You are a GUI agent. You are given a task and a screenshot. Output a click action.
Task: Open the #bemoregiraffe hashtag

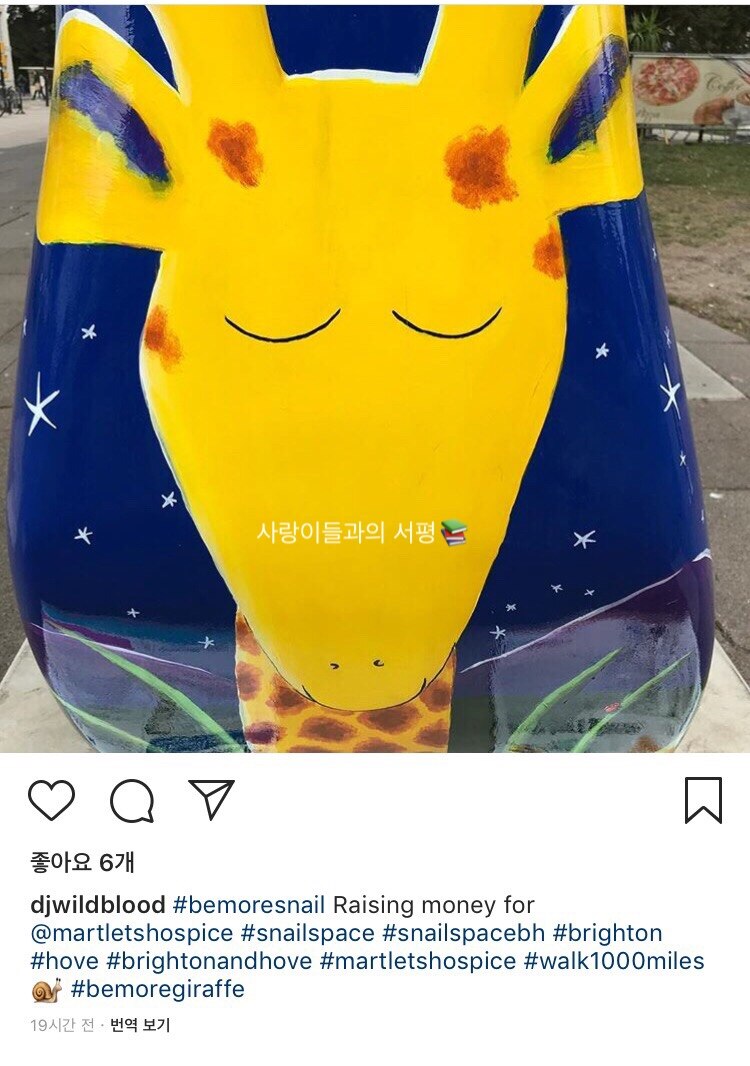coord(157,989)
